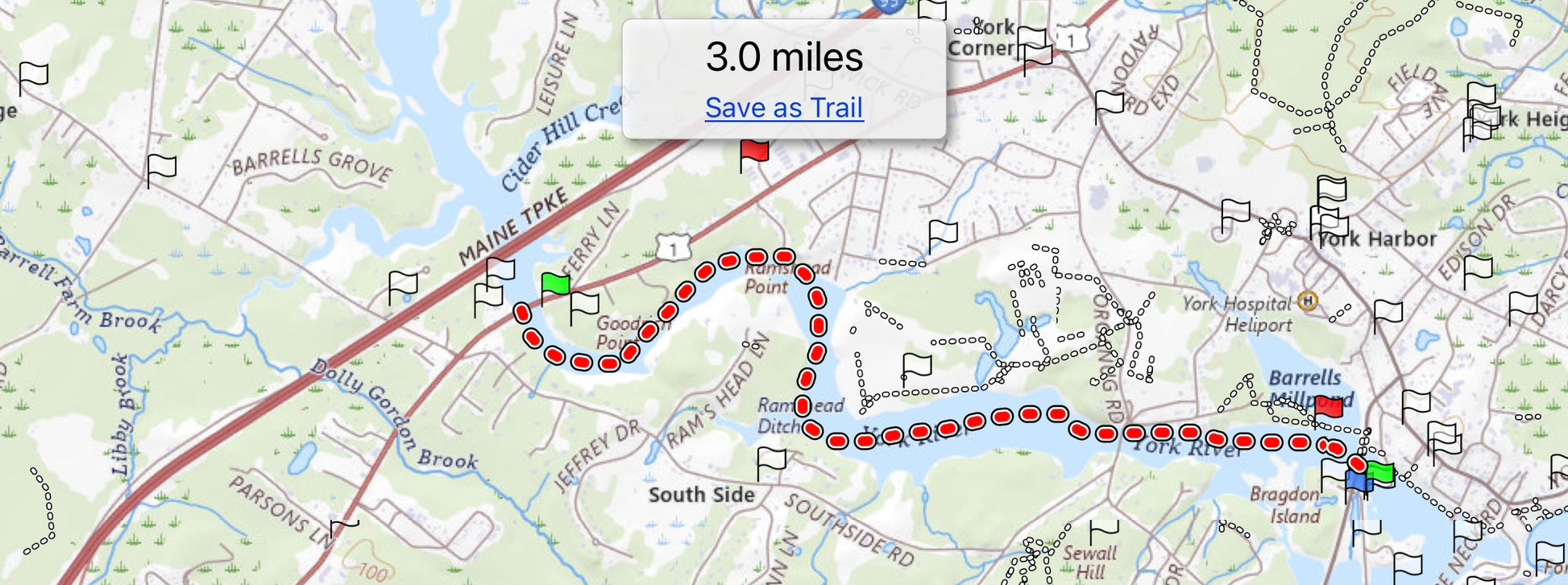Select the green flag near Ferry Ln
This screenshot has height=585, width=1568.
[555, 284]
